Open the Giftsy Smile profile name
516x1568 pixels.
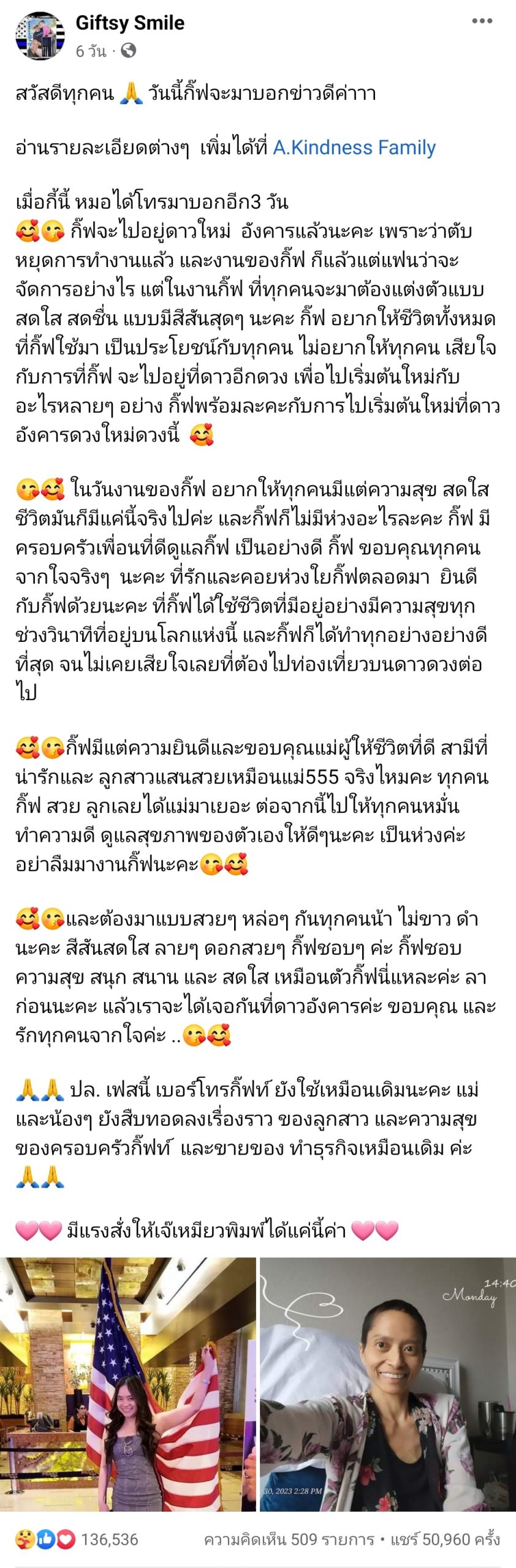(130, 23)
